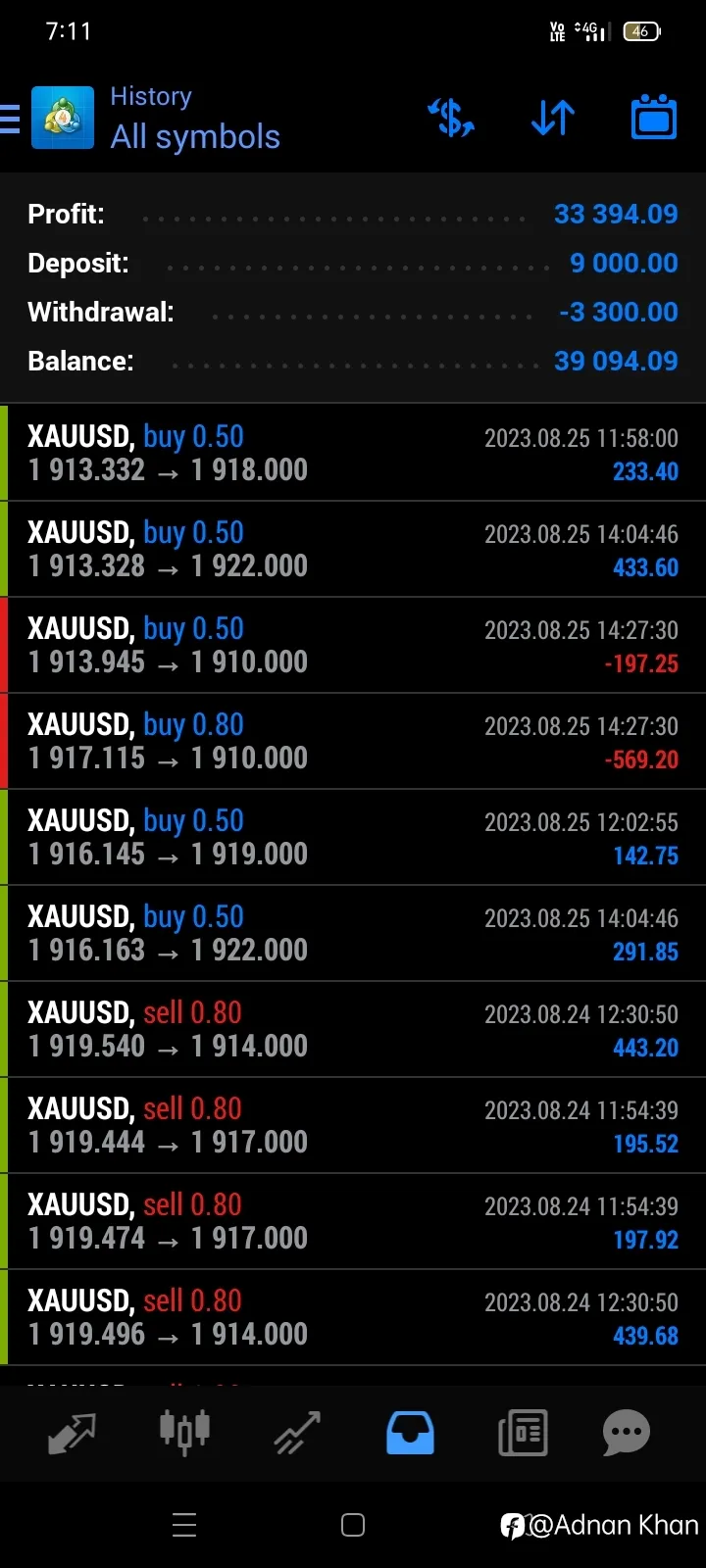Switch to the candlestick Chart tab

pos(184,1433)
